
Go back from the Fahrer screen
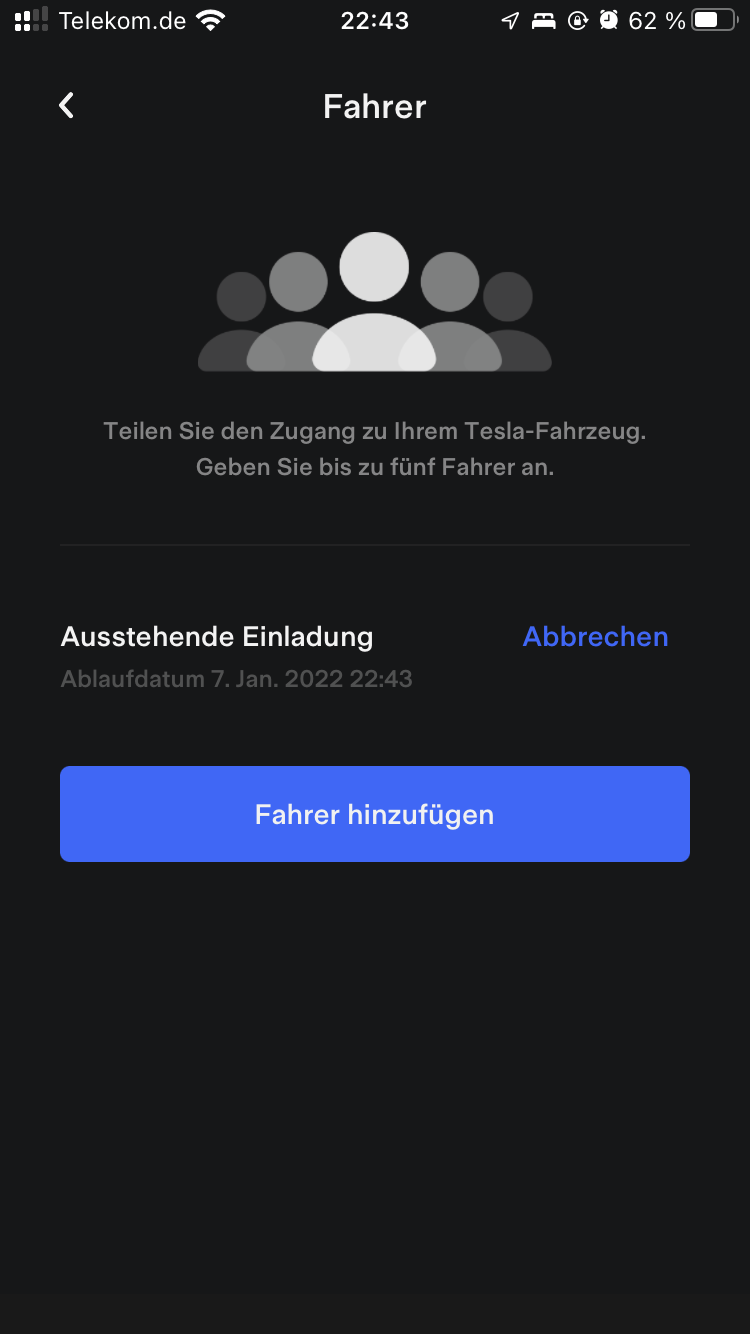pos(67,106)
